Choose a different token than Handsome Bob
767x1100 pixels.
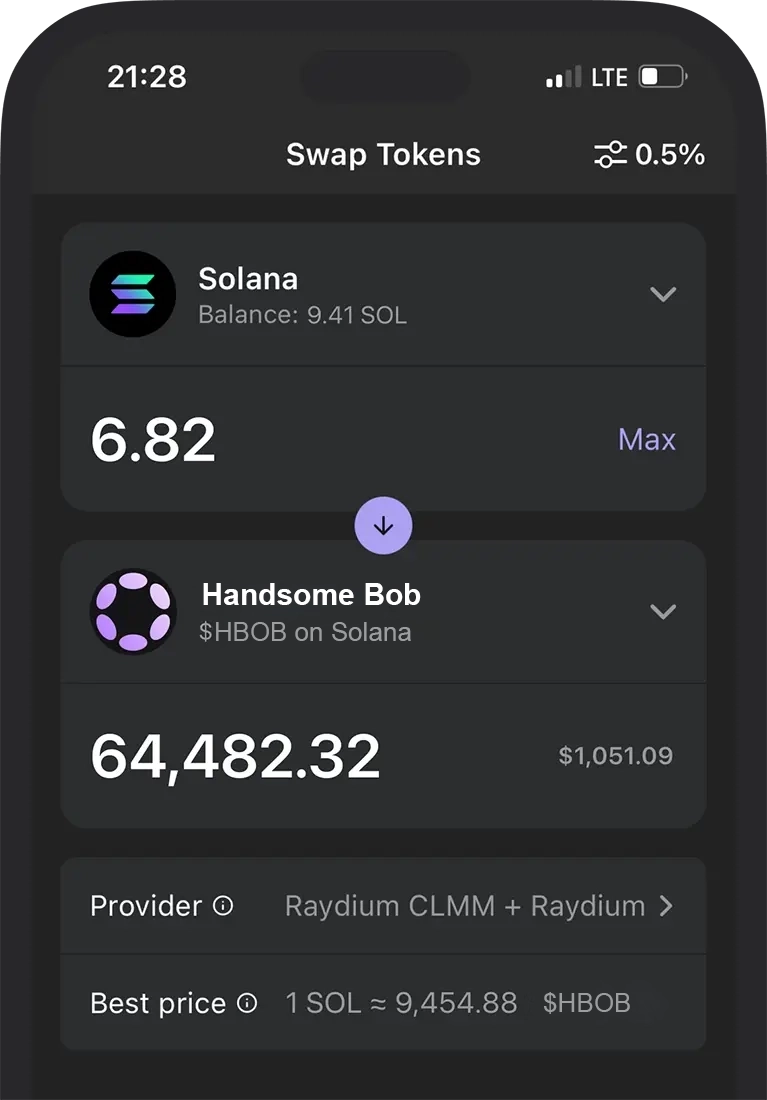tap(662, 611)
